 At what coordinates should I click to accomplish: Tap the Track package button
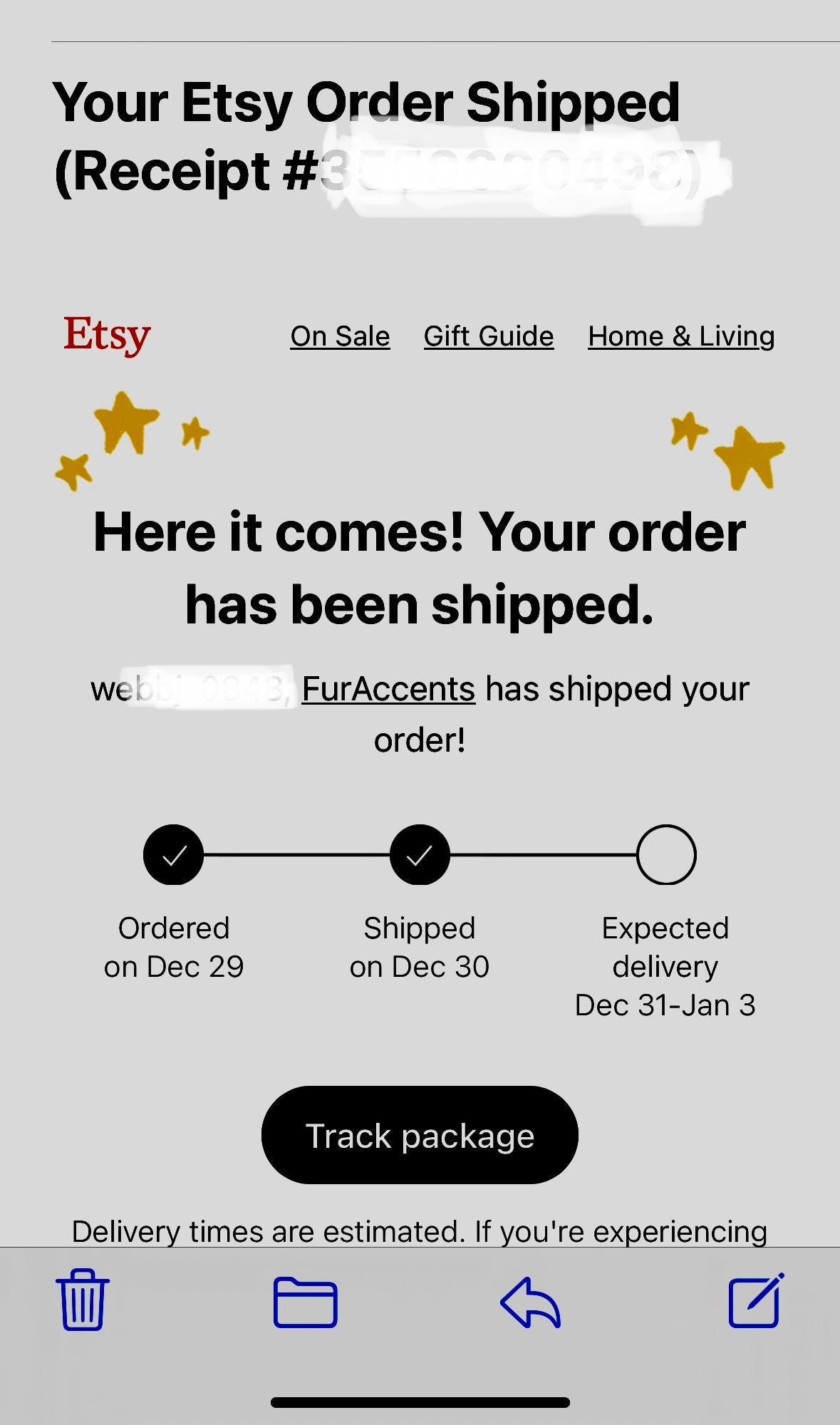(x=420, y=1135)
